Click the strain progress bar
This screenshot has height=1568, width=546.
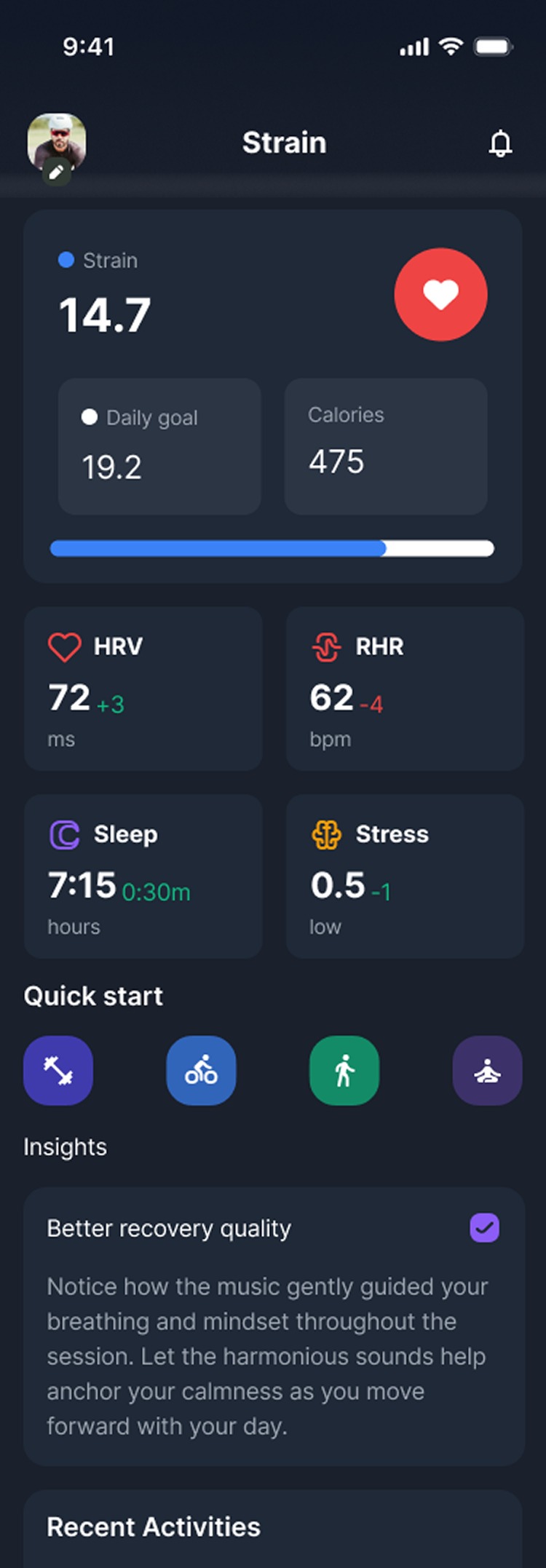pos(272,548)
